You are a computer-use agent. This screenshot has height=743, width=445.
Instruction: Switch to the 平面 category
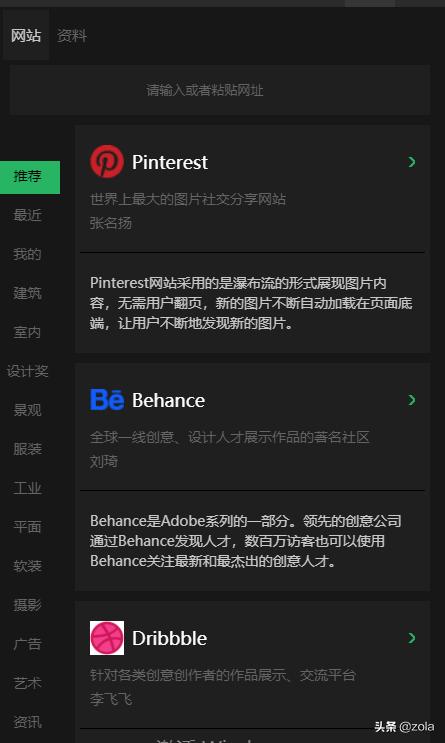pyautogui.click(x=27, y=527)
